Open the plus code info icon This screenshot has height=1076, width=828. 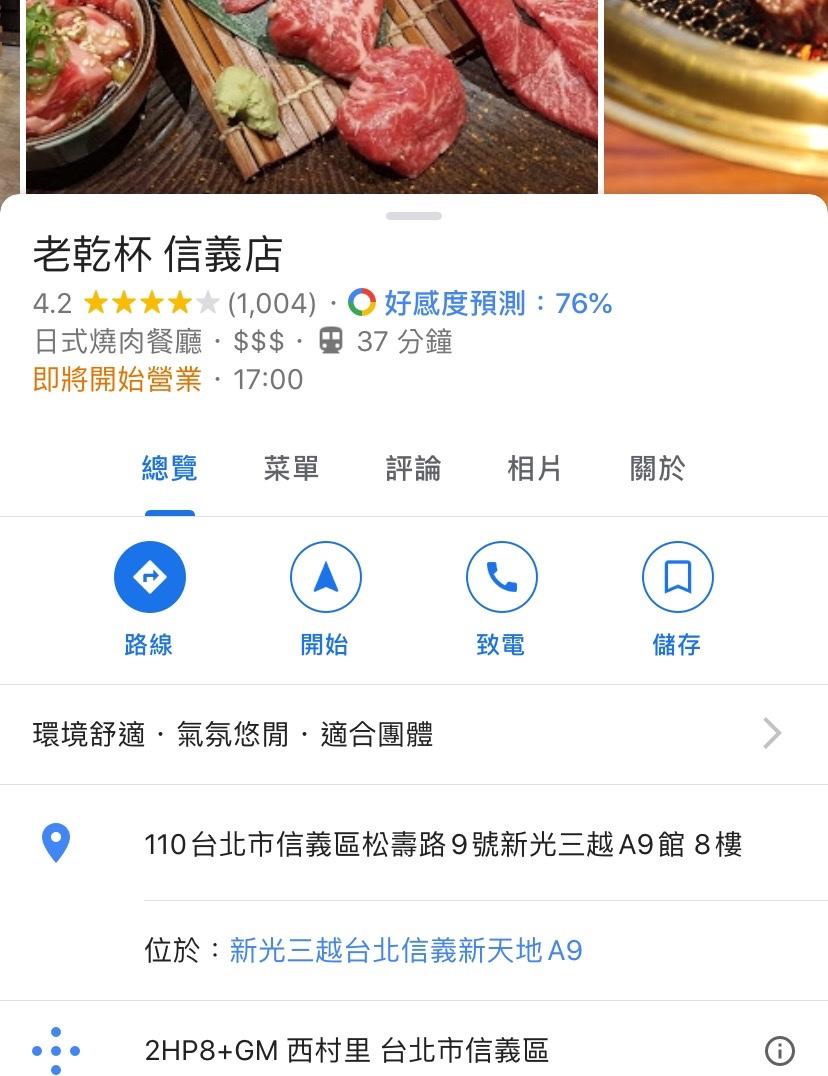[779, 1051]
